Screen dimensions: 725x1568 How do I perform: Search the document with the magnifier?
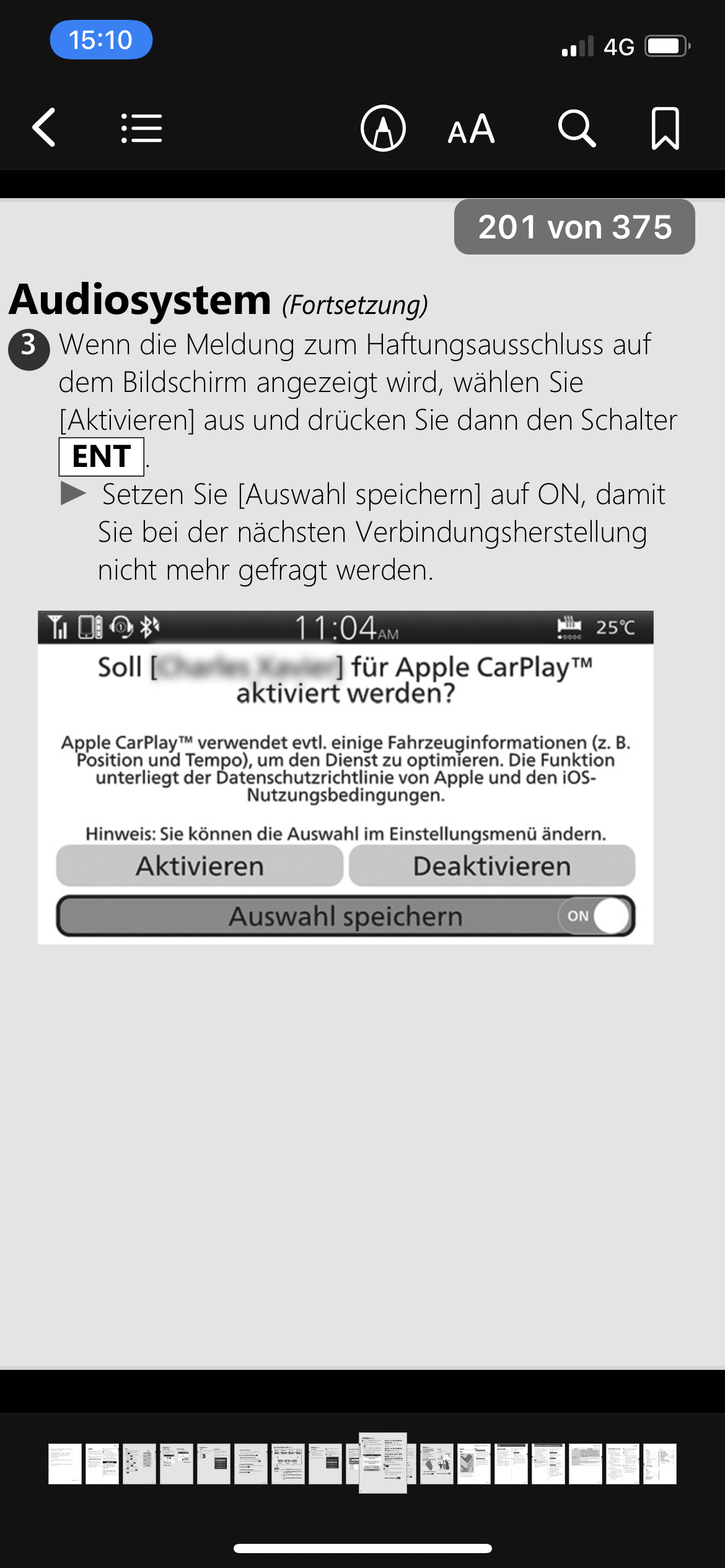click(576, 128)
